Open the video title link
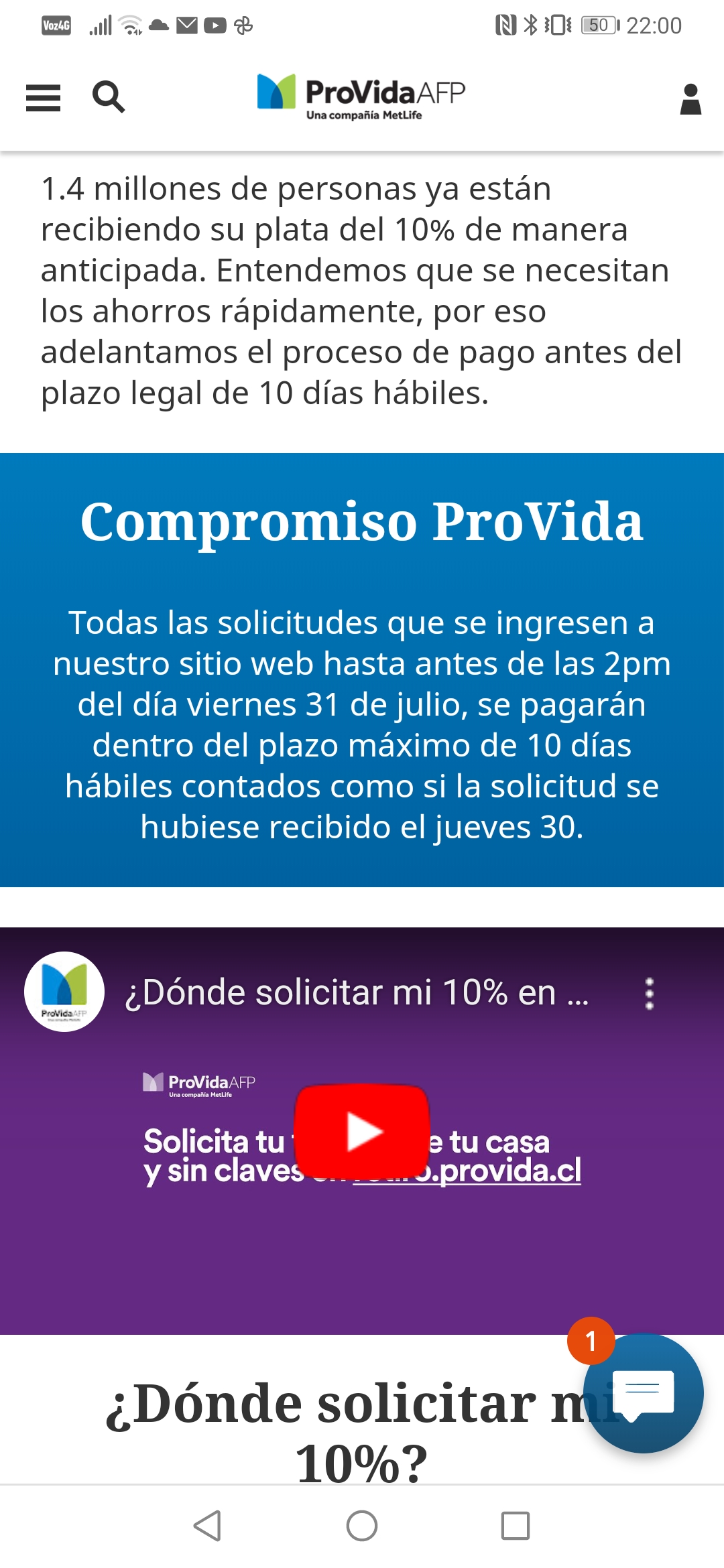 click(x=357, y=992)
